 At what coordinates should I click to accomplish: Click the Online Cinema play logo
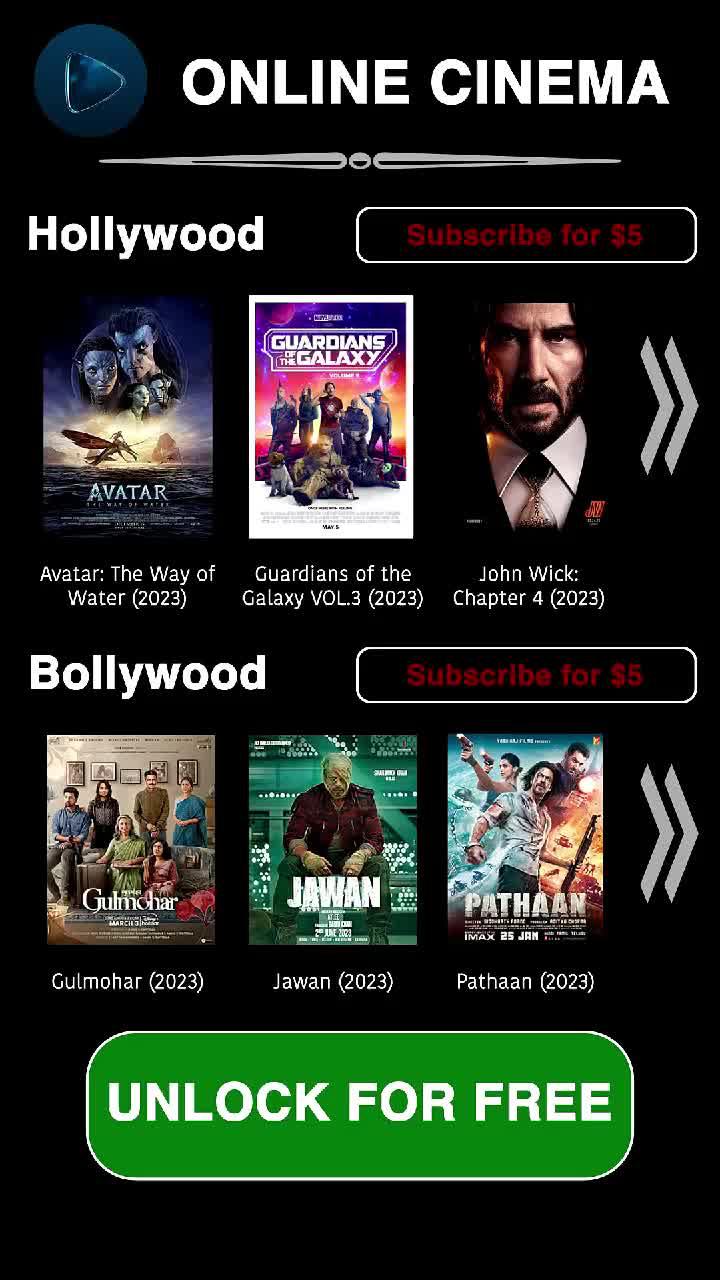(93, 78)
